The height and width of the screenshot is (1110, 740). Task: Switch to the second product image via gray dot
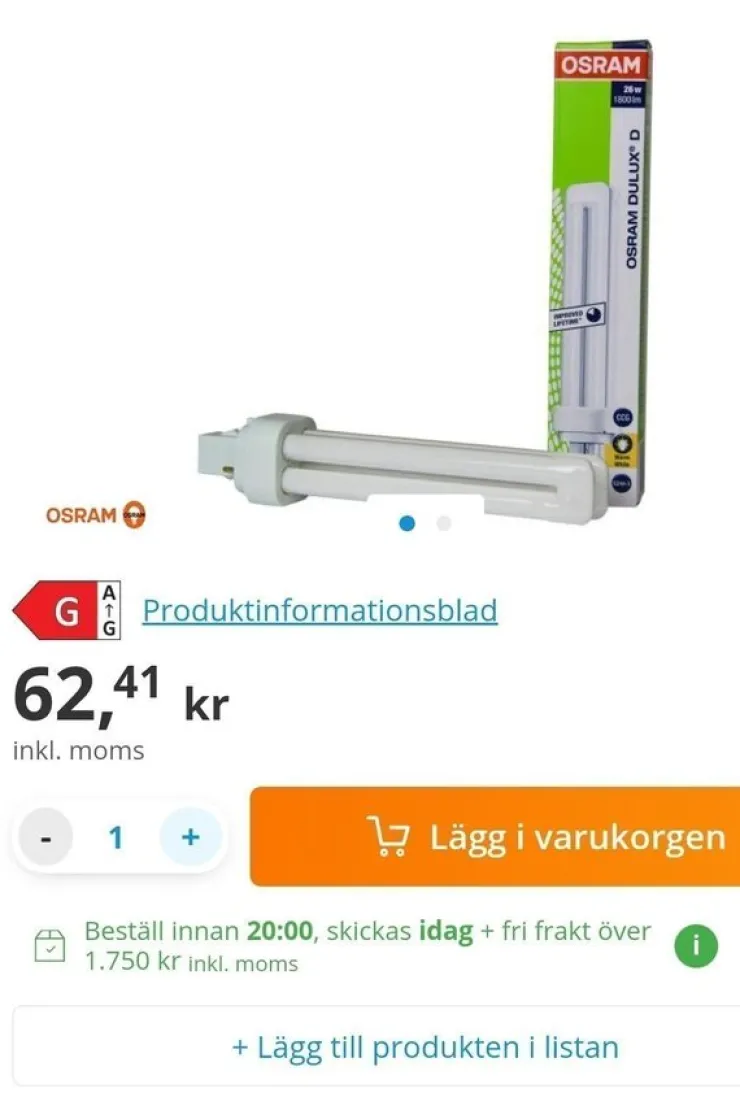click(442, 522)
